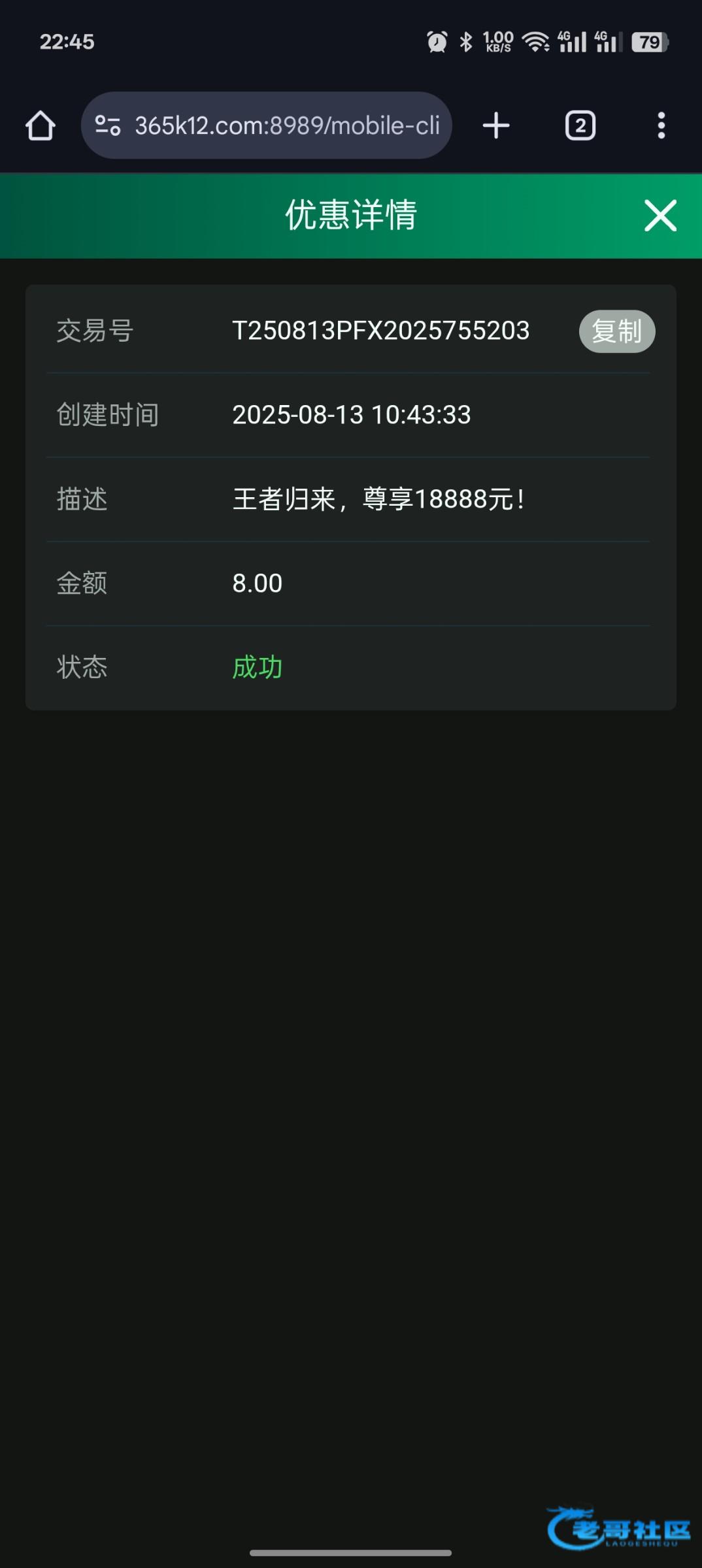Tap the address bar showing 365k12.com
702x1568 pixels.
click(x=288, y=125)
